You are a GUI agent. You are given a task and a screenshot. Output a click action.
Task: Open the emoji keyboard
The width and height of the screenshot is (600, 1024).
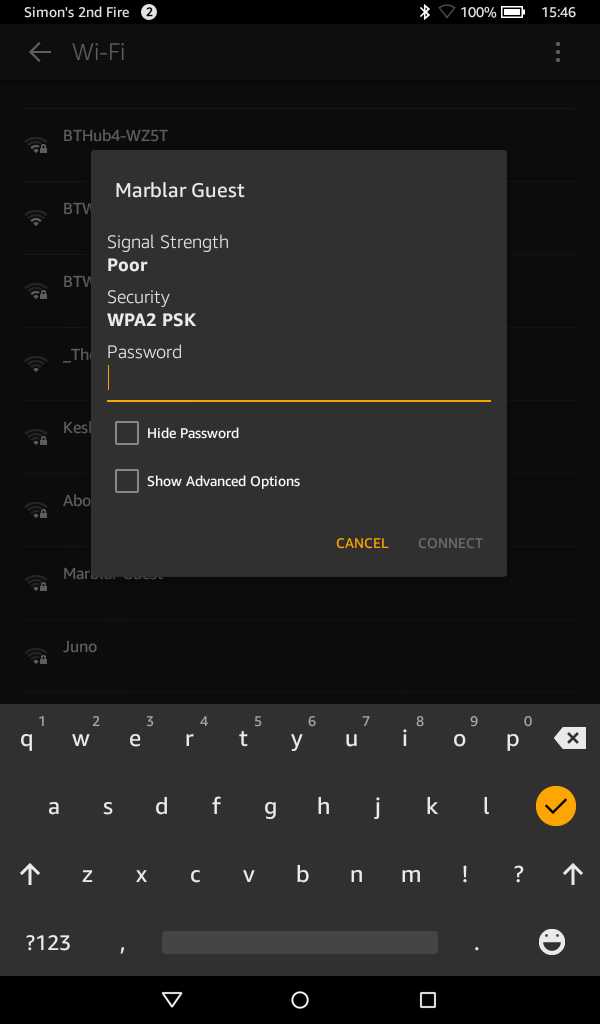tap(551, 941)
